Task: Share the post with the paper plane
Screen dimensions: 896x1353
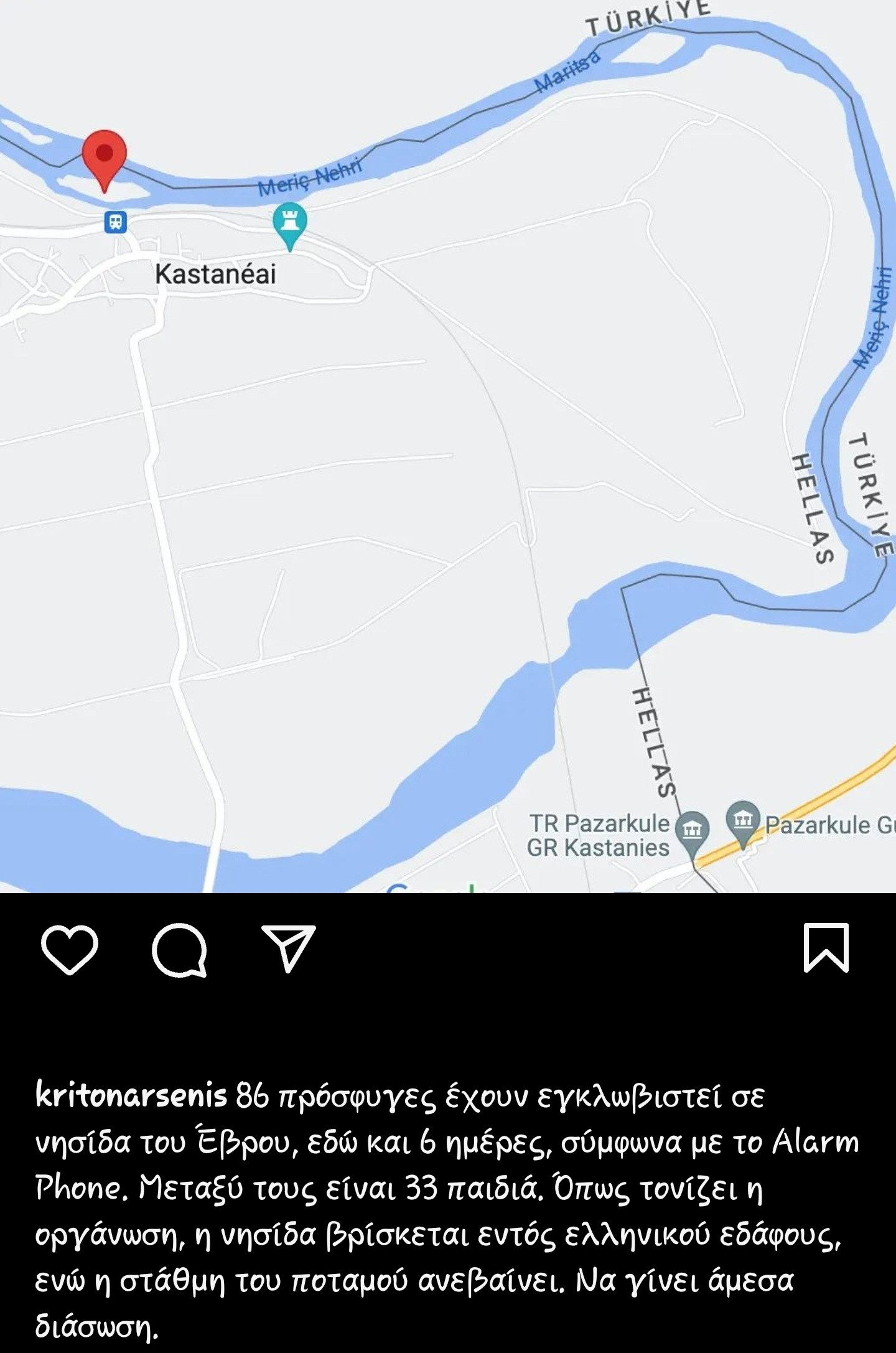Action: click(288, 948)
